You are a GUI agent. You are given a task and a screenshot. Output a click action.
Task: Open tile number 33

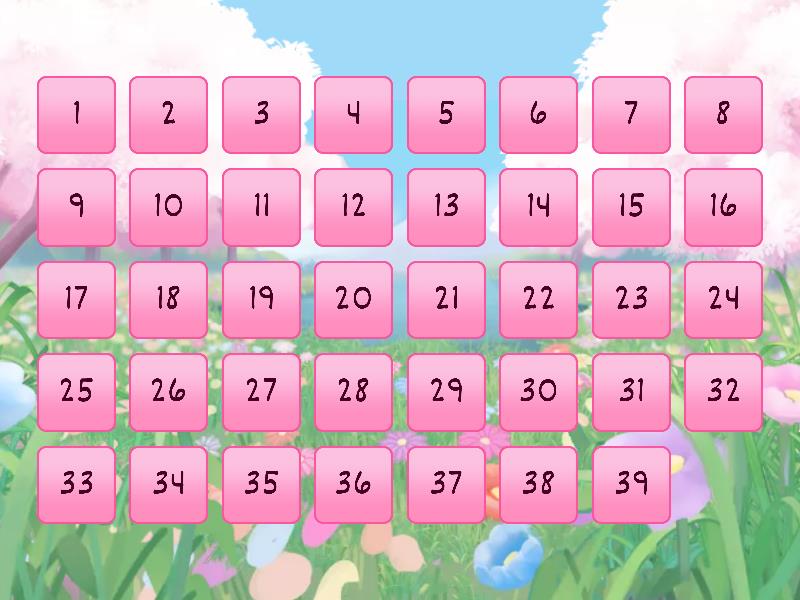[x=76, y=484]
